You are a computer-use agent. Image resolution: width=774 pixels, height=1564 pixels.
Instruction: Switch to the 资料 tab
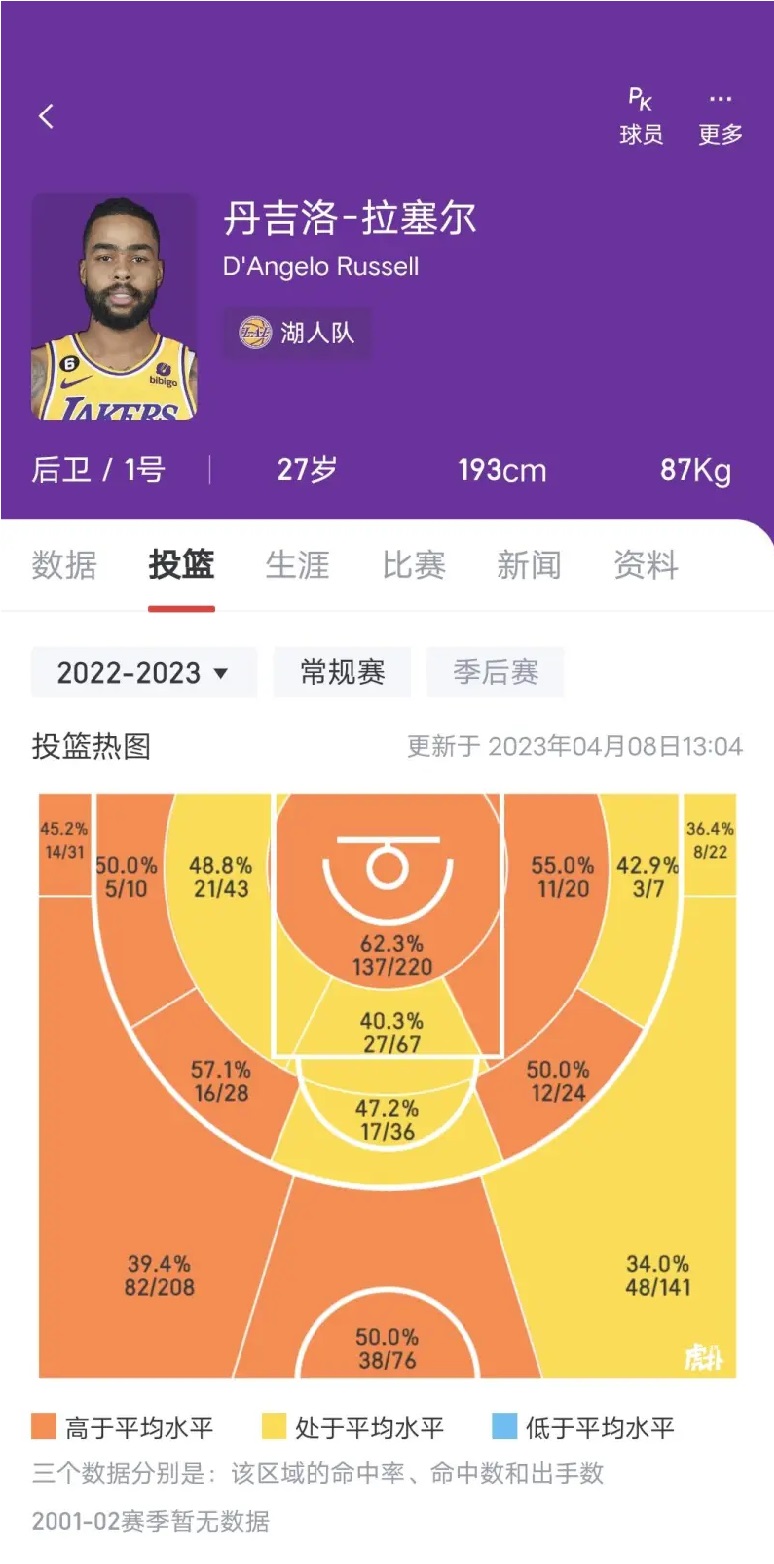pos(646,565)
